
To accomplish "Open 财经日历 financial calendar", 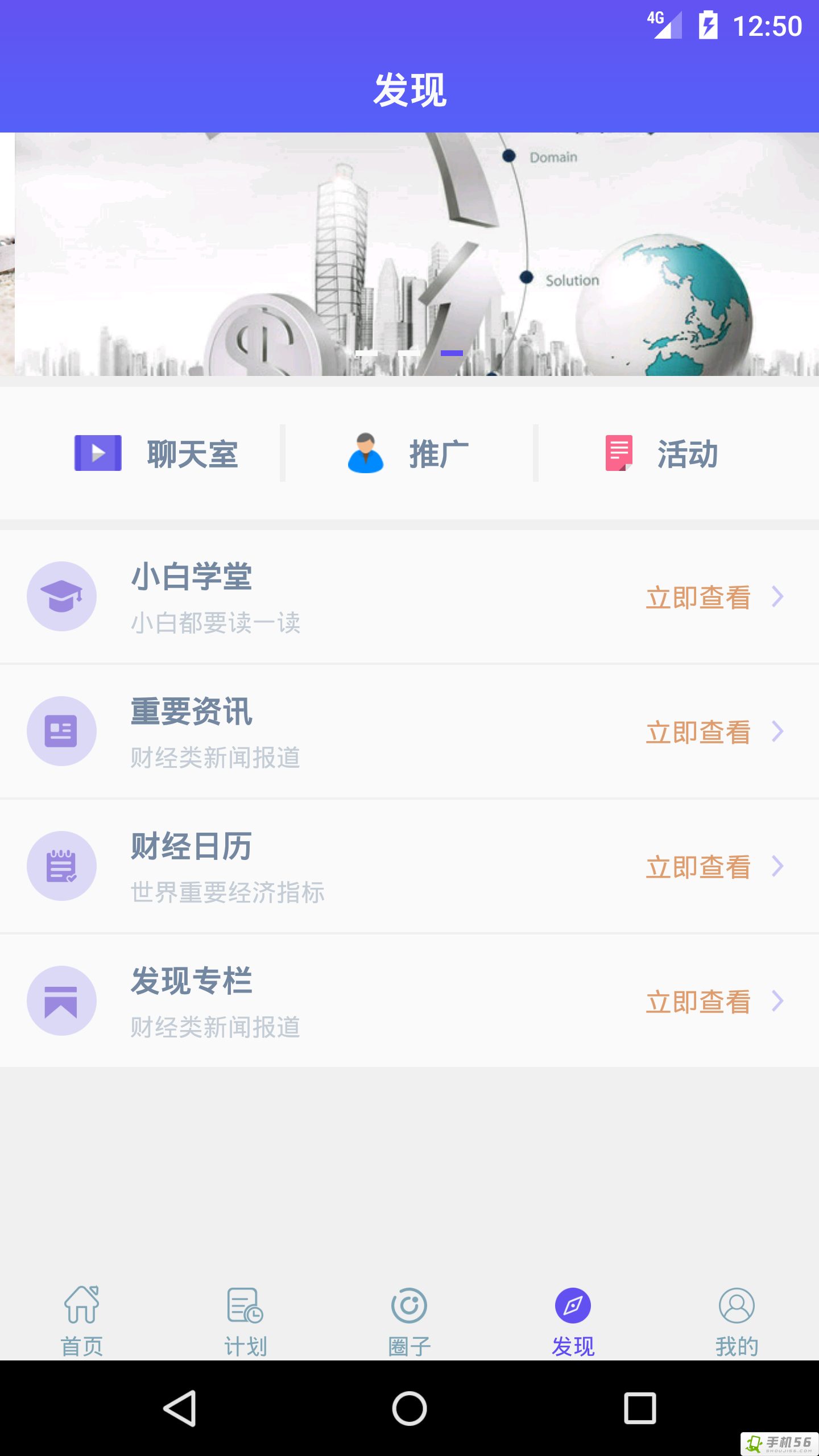I will (409, 866).
